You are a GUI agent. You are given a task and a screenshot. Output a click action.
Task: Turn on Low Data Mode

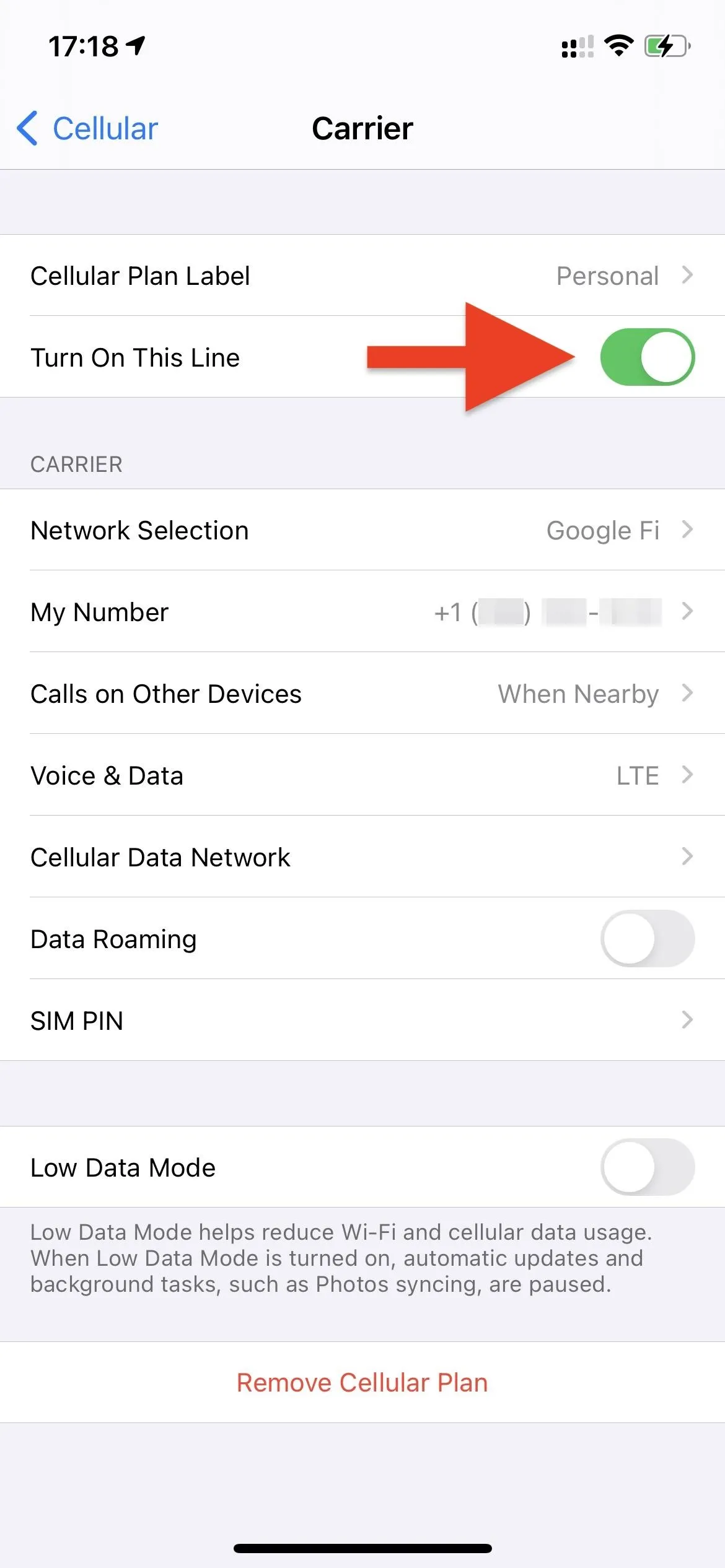point(647,1167)
